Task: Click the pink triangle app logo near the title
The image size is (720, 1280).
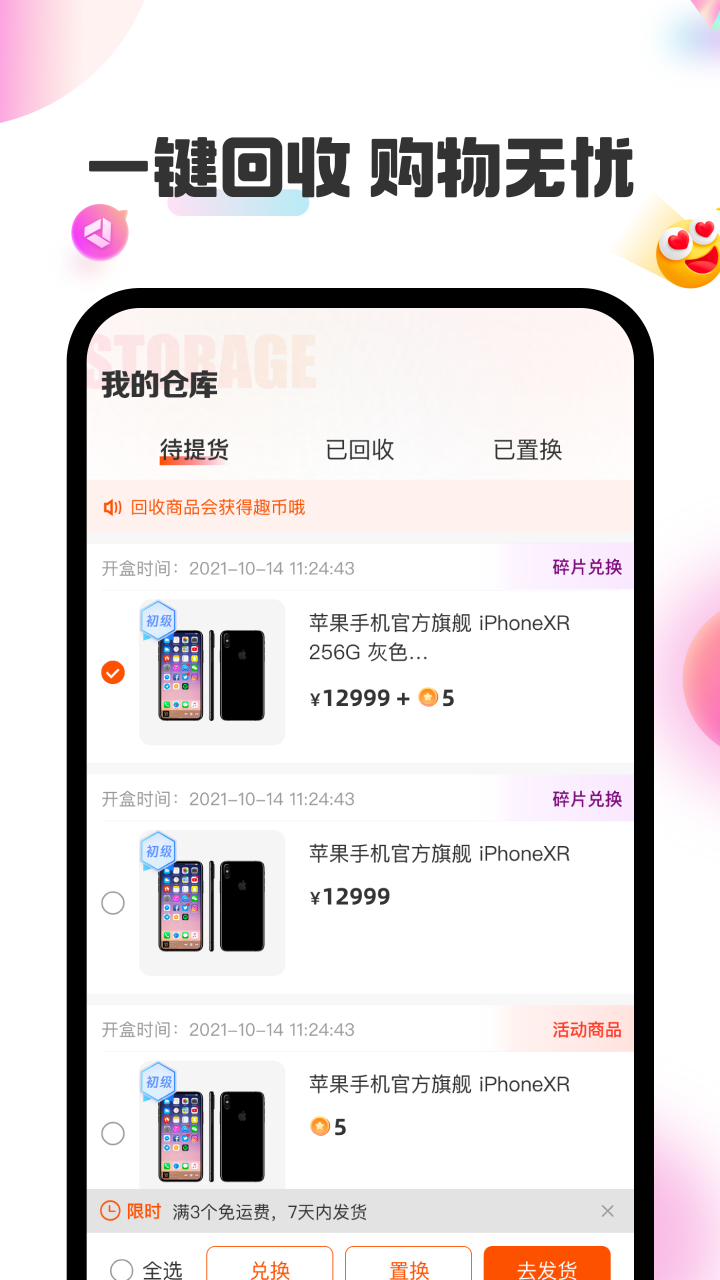Action: [x=98, y=234]
